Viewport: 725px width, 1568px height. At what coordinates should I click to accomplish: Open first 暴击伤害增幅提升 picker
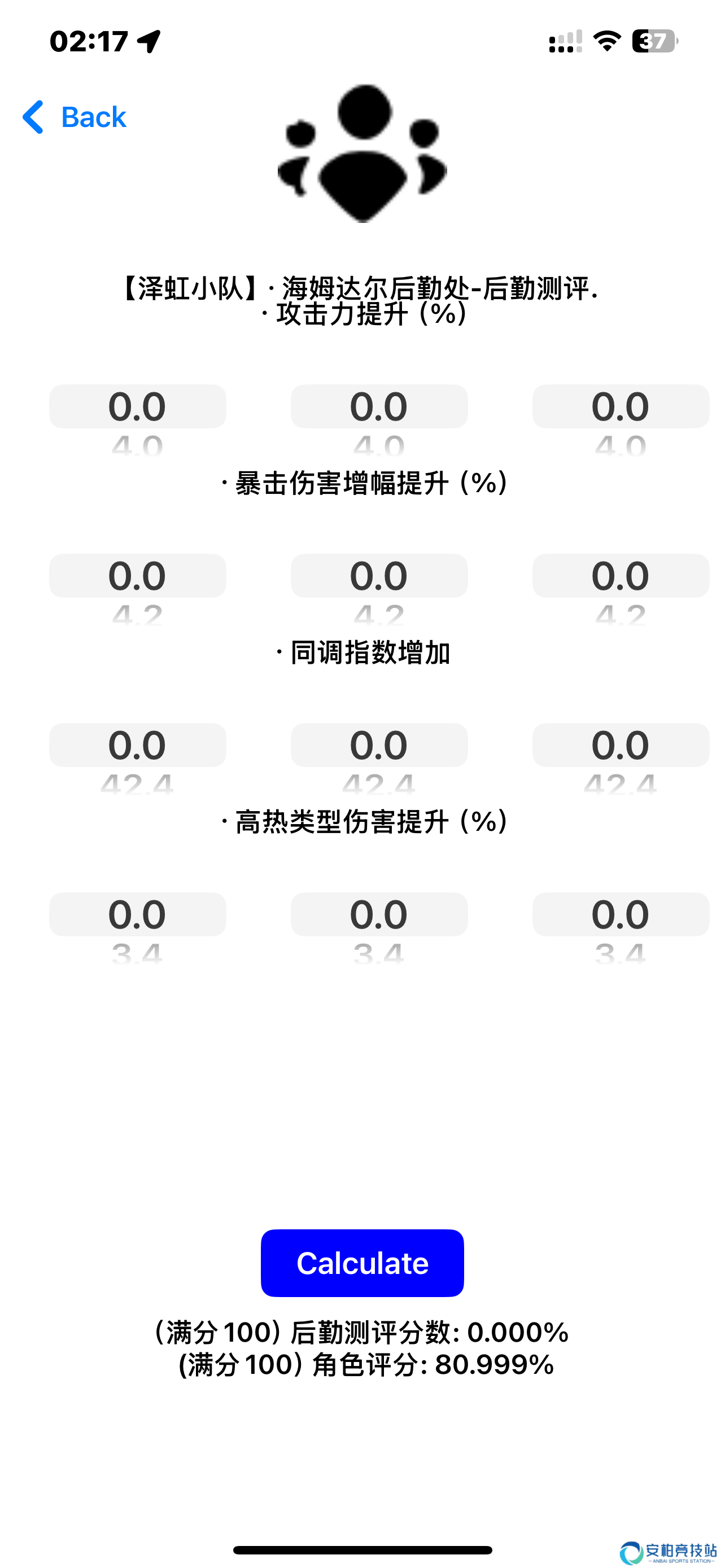(137, 576)
